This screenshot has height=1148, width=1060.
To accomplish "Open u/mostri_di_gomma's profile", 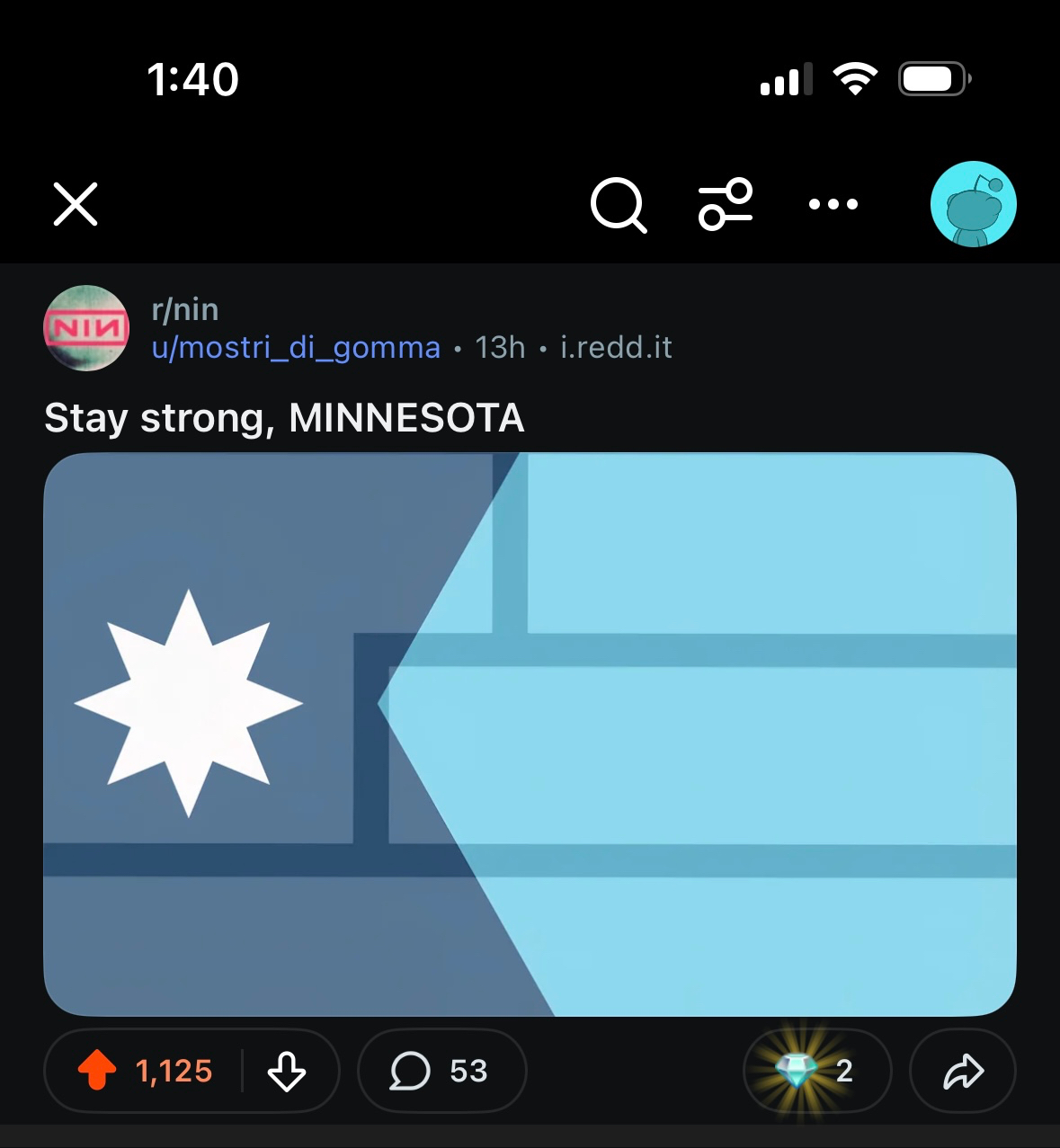I will click(296, 347).
